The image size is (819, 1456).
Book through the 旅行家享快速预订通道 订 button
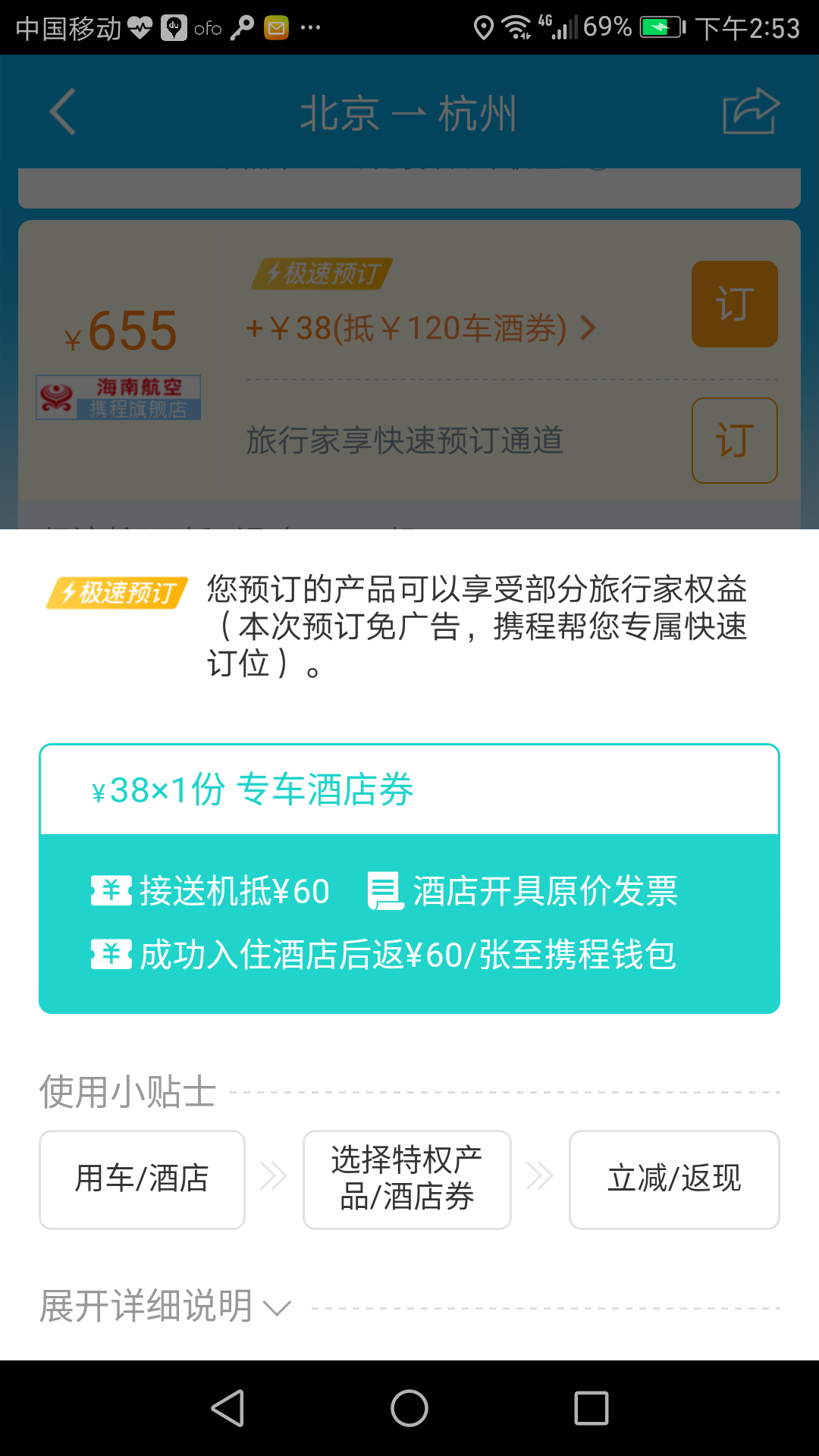(734, 441)
